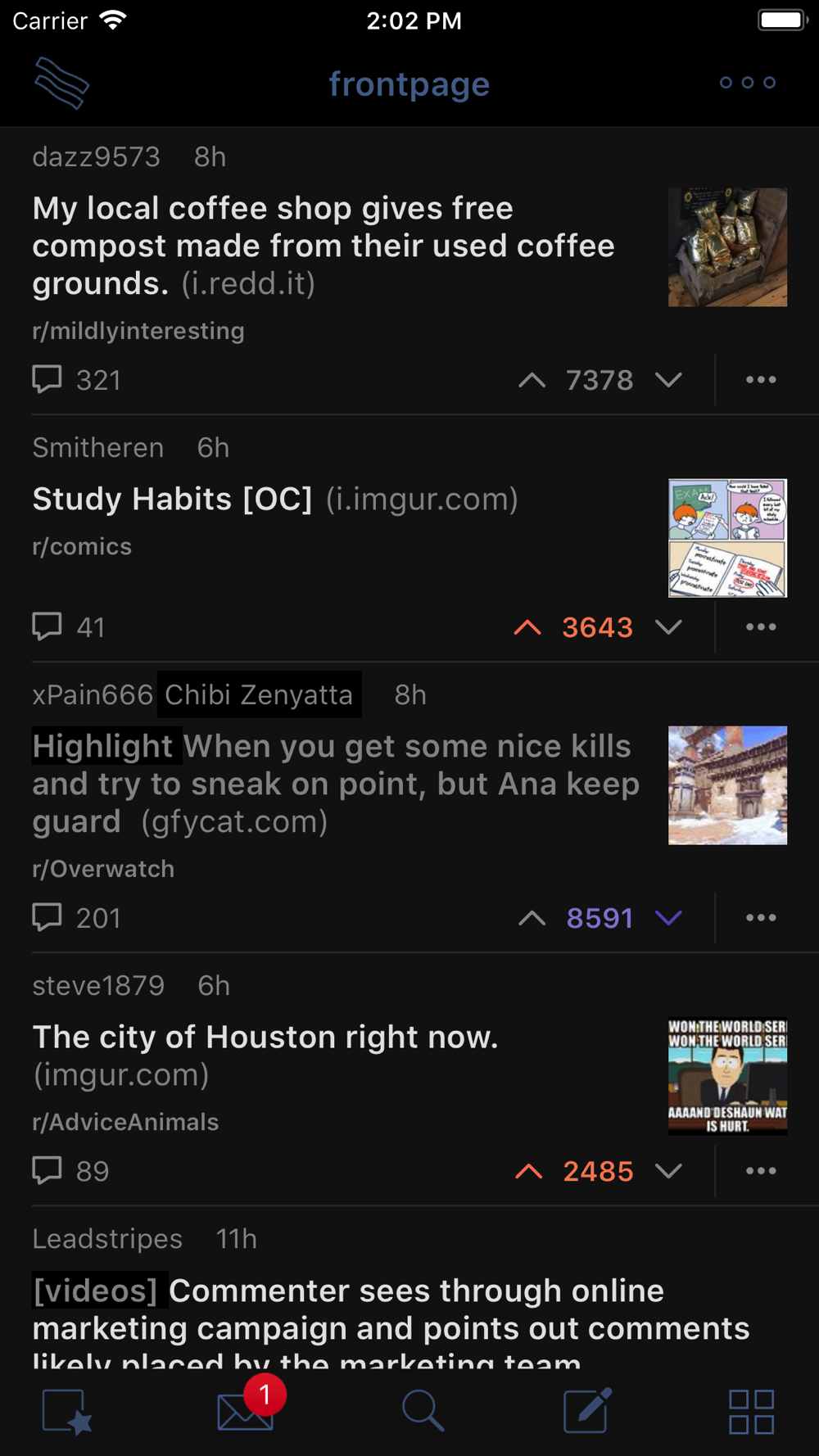Image resolution: width=819 pixels, height=1456 pixels.
Task: Remove upvote on Study Habits [OC]
Action: click(528, 627)
